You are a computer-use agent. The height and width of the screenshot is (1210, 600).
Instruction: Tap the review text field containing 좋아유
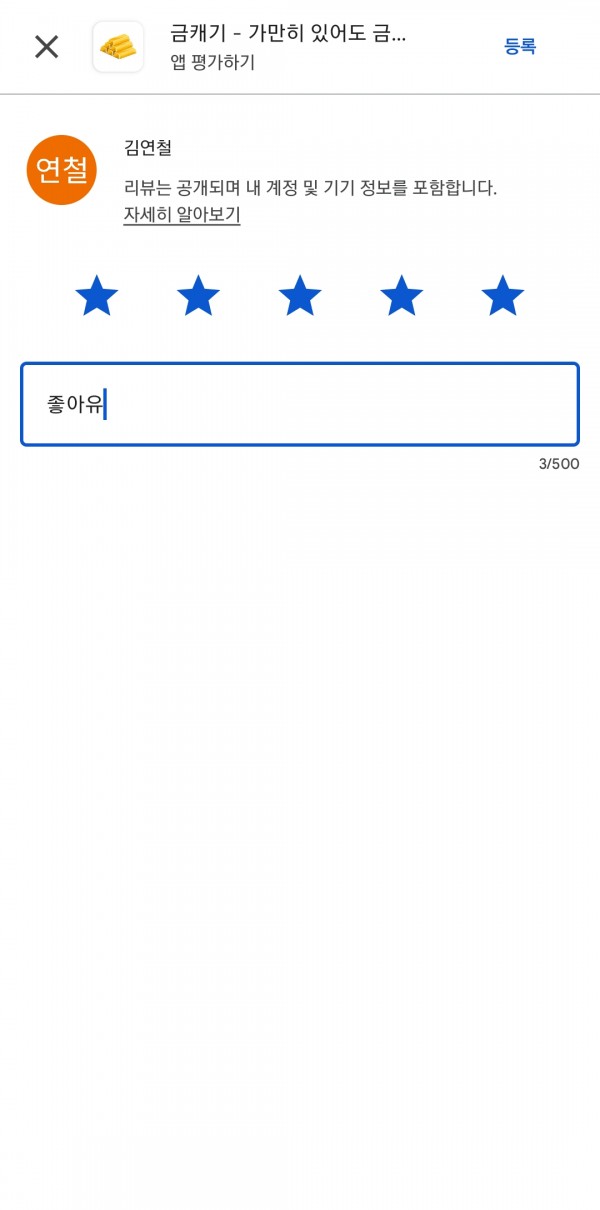[x=300, y=404]
